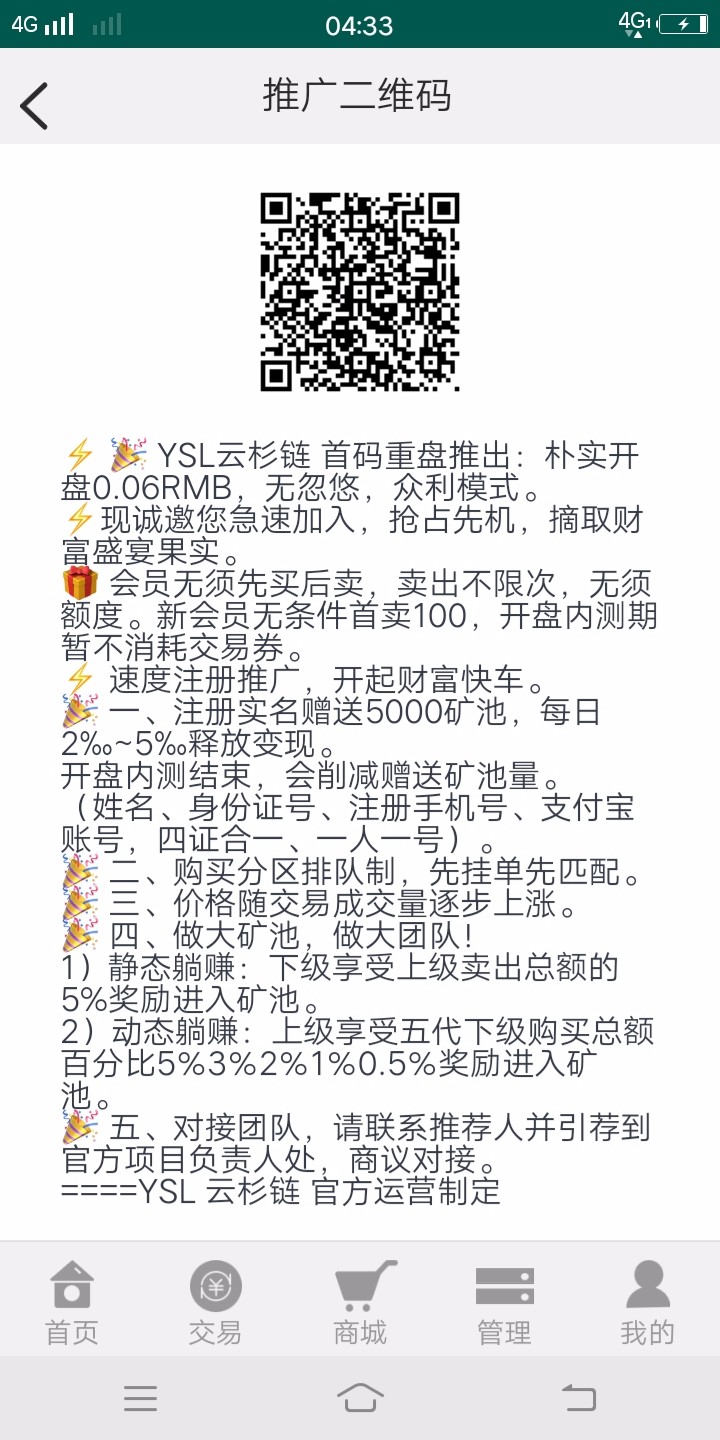This screenshot has width=720, height=1440.
Task: Switch to the 商城 tab
Action: 360,1302
